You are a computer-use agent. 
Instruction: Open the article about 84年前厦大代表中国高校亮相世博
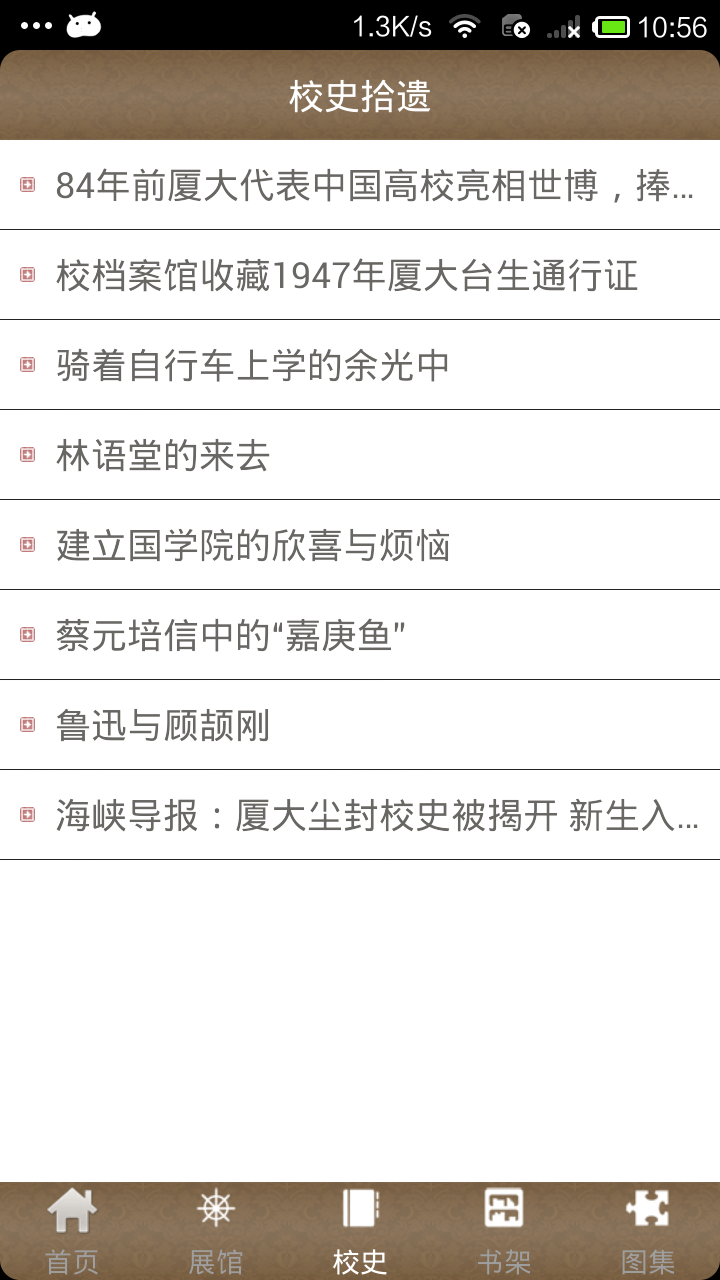(x=360, y=185)
